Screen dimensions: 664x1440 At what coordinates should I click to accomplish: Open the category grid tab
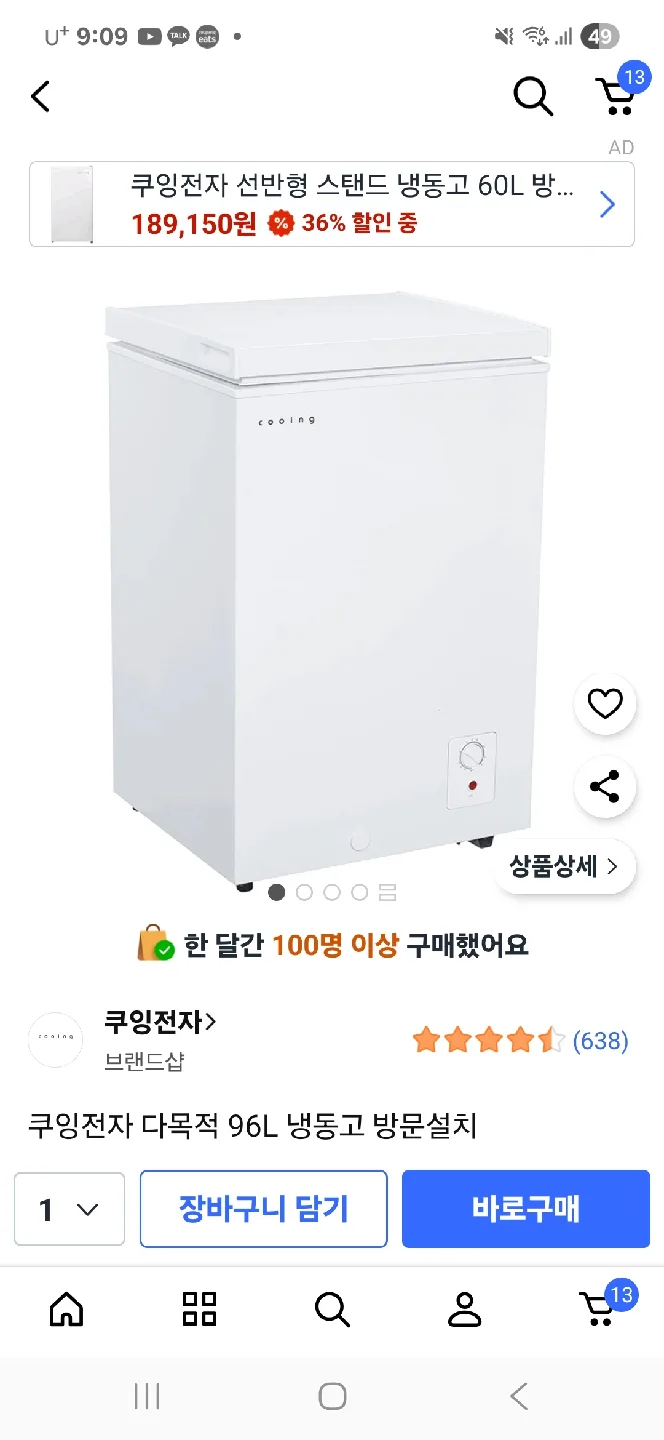click(x=199, y=1308)
